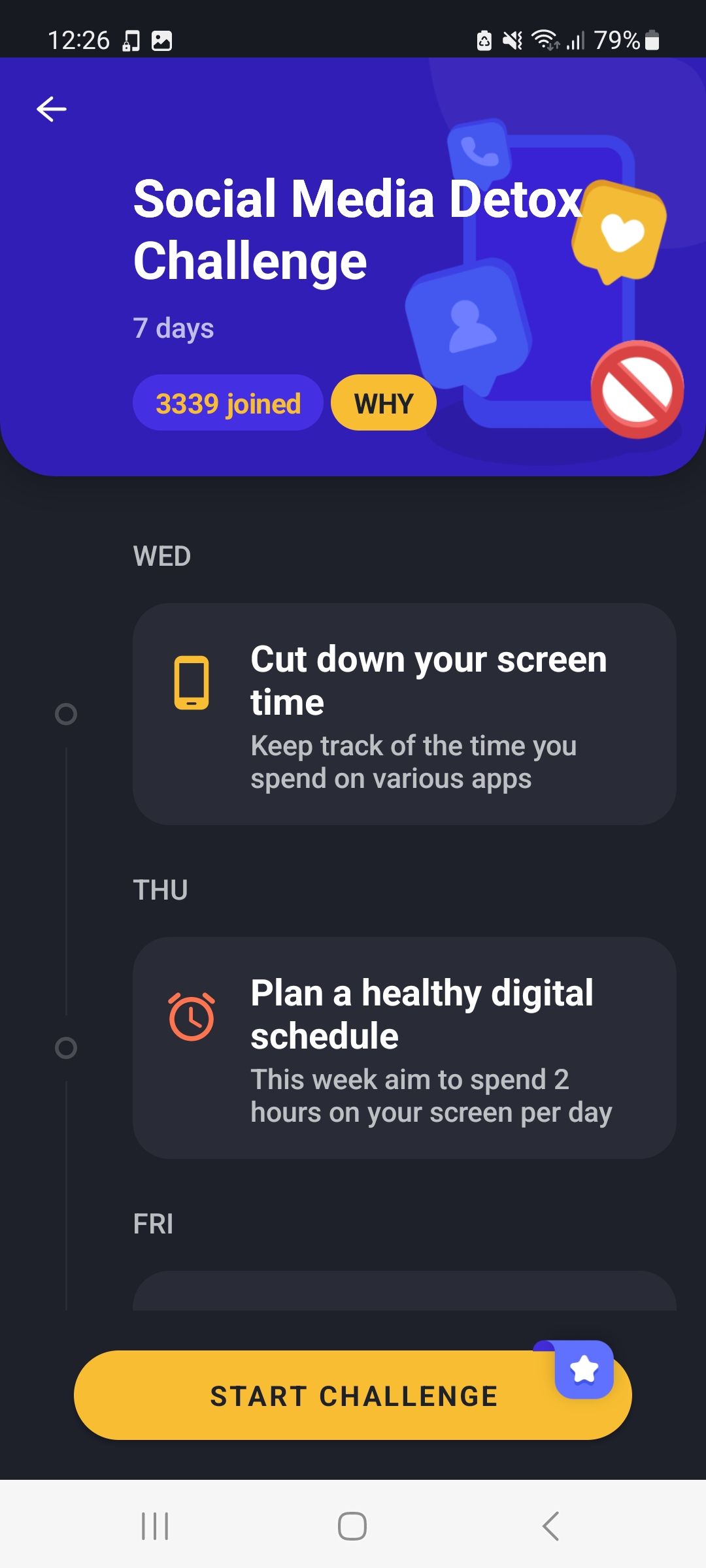Screen dimensions: 706x1568
Task: Tap the system back button
Action: click(x=551, y=1526)
